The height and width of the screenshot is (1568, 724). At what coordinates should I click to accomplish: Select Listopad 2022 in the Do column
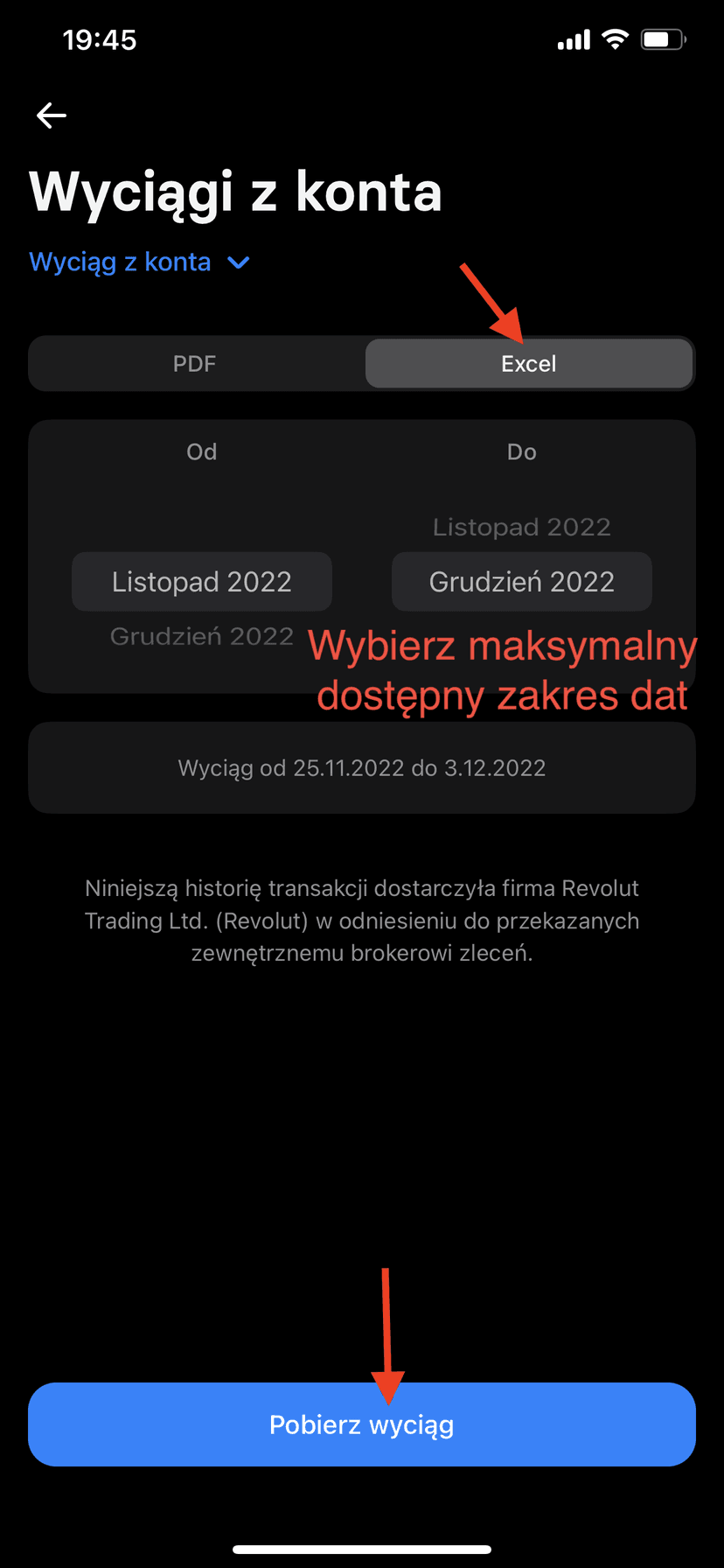tap(521, 526)
